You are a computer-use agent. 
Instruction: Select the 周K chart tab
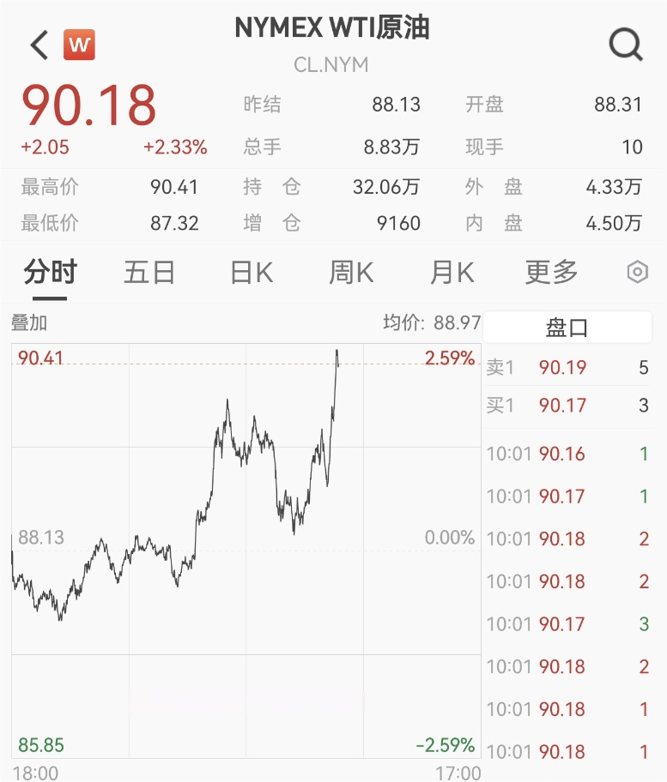(x=351, y=272)
